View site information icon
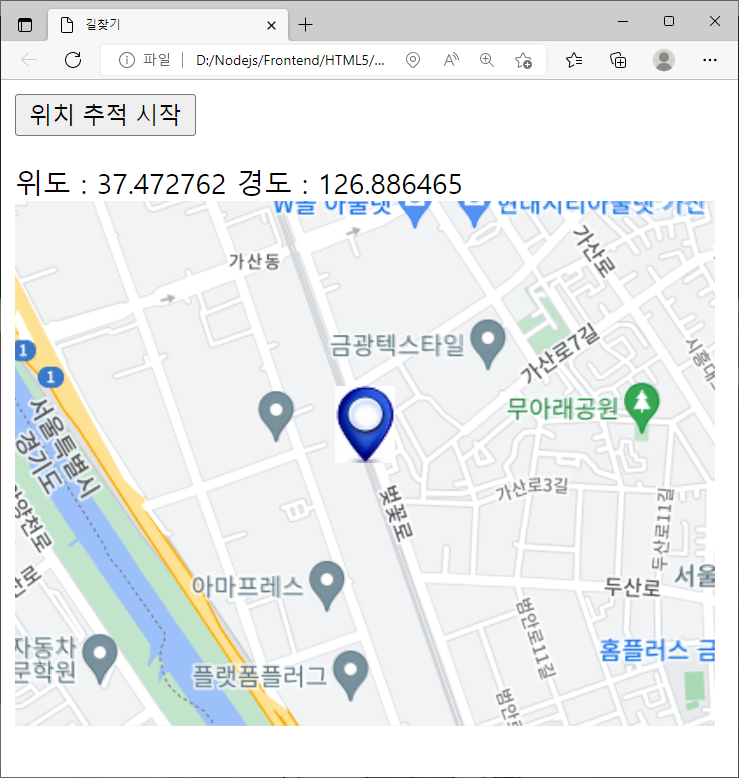The image size is (739, 778). tap(127, 60)
